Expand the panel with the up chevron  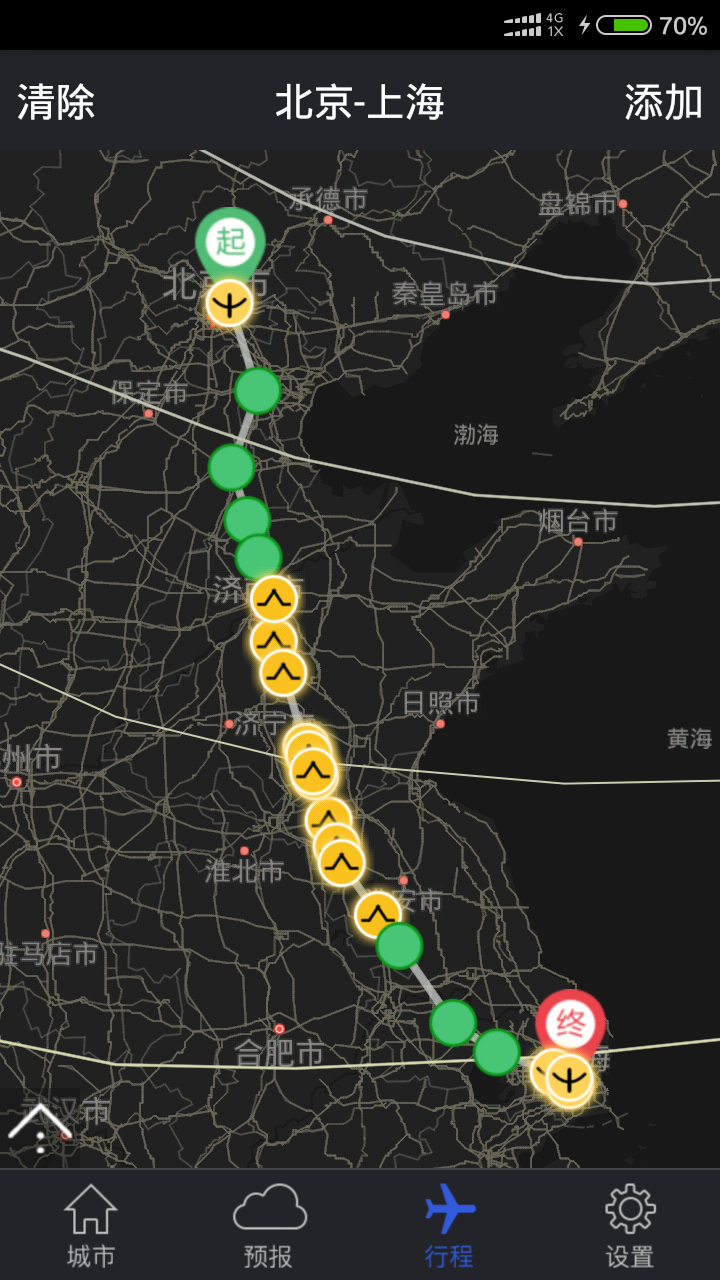(x=38, y=1126)
